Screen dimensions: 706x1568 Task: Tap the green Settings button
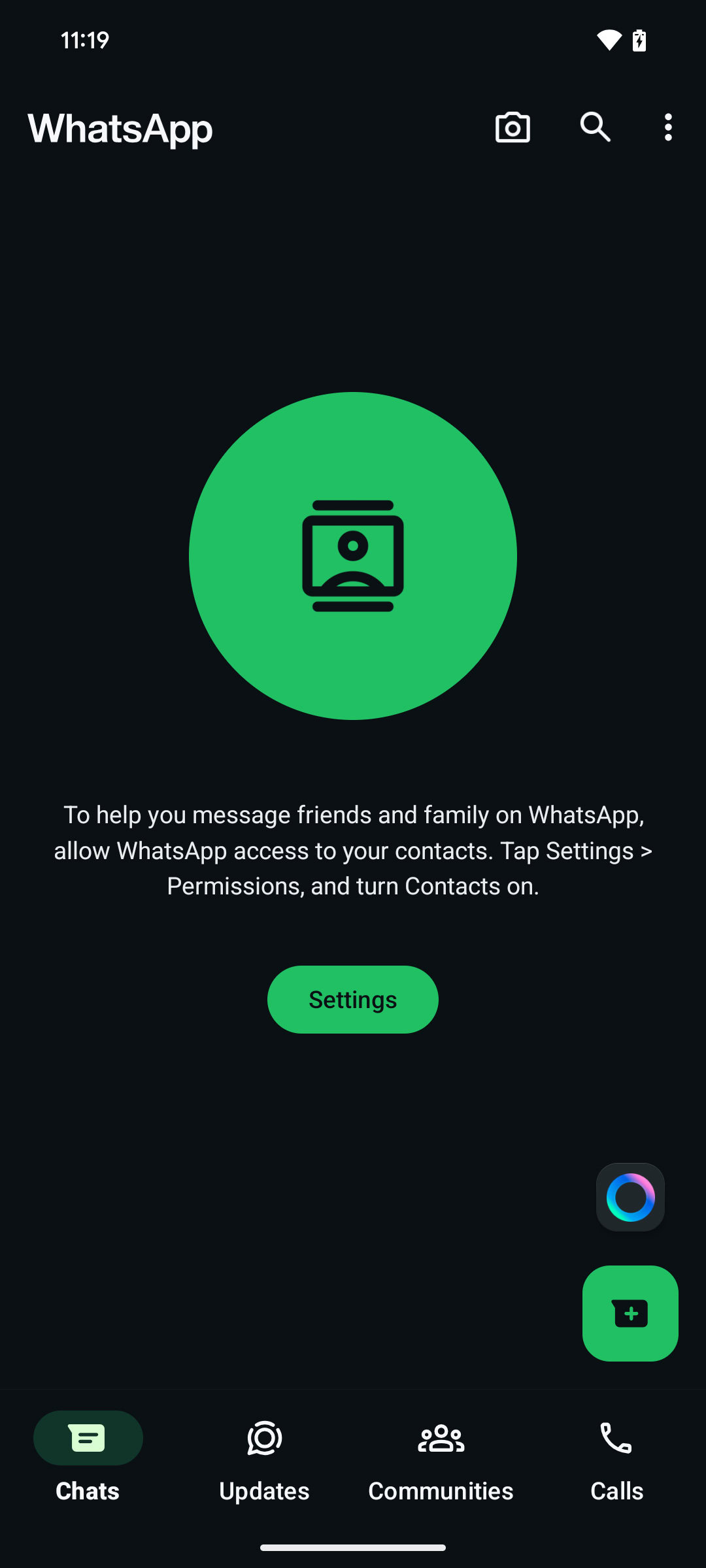pyautogui.click(x=352, y=999)
